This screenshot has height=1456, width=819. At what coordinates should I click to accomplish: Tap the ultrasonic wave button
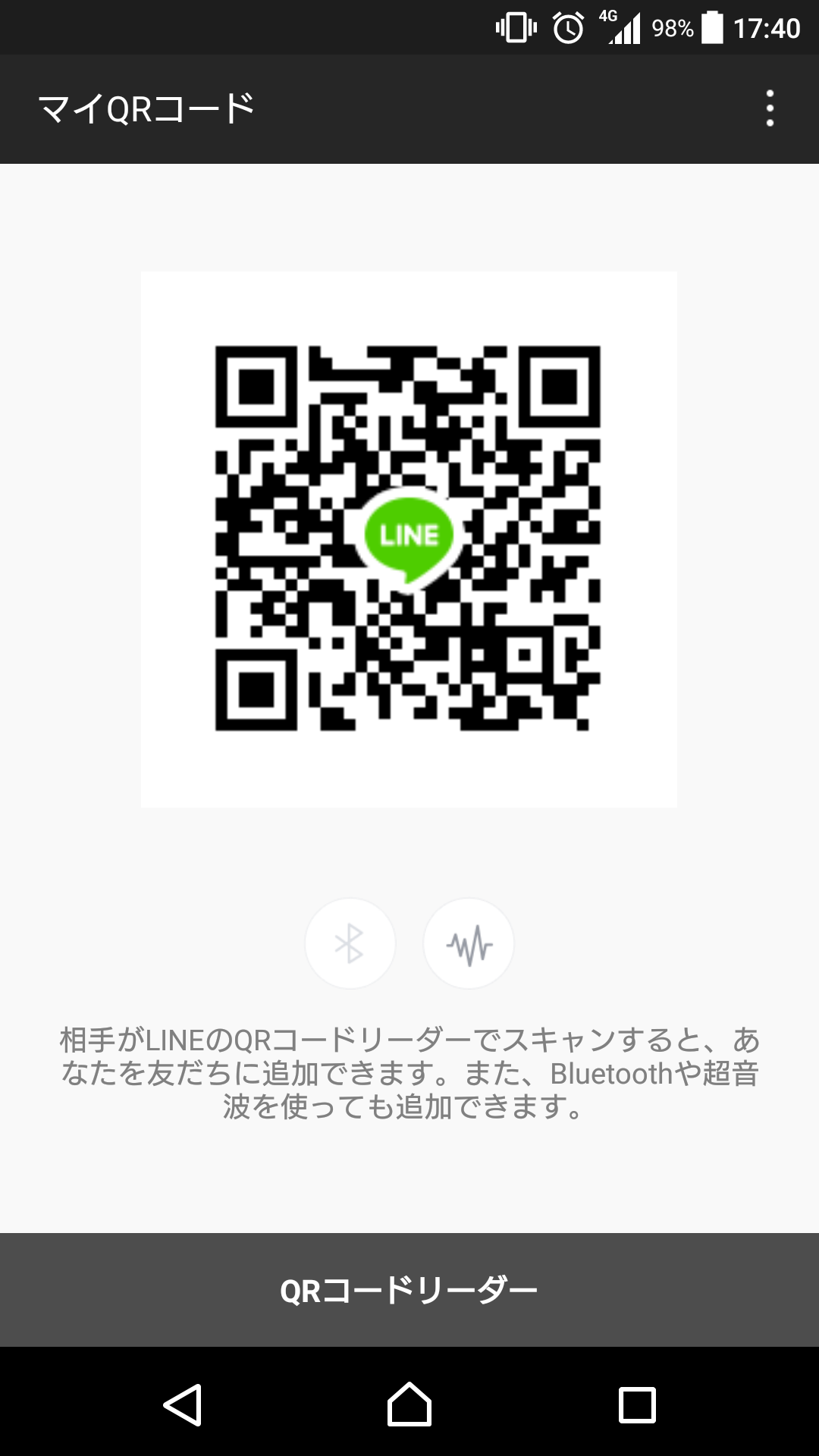pos(469,943)
